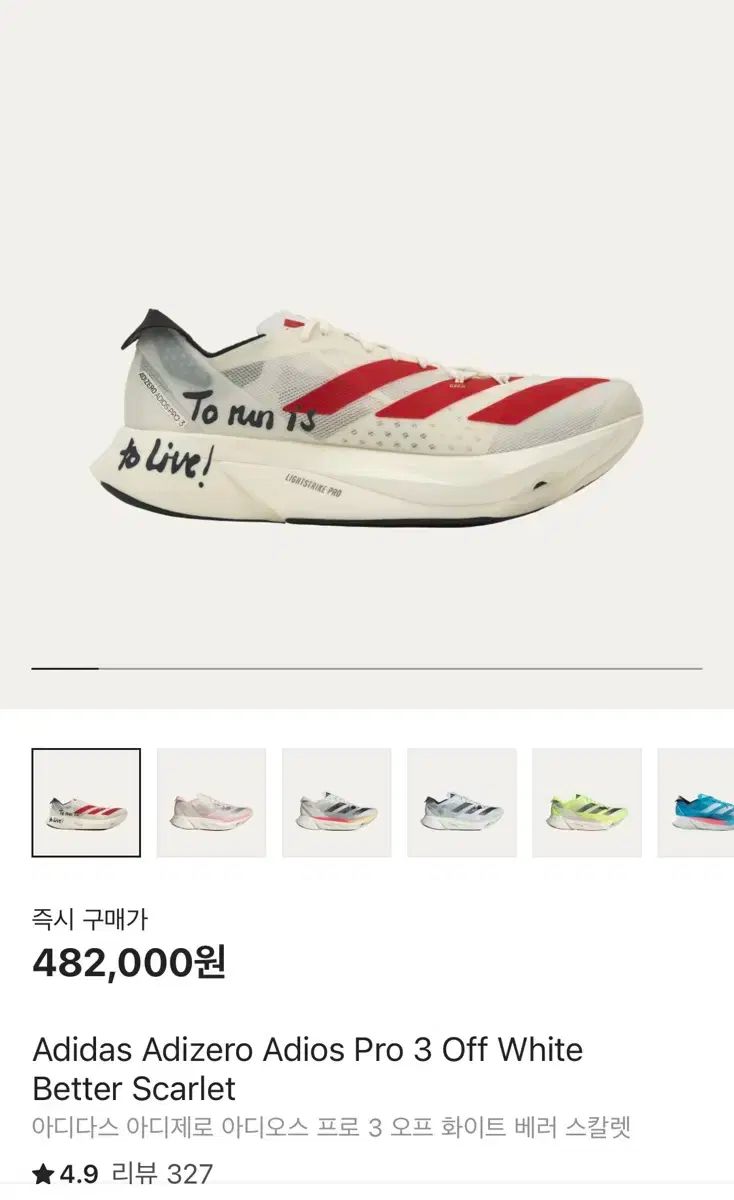Select the neon yellow shoe thumbnail
The height and width of the screenshot is (1200, 734).
coord(586,802)
